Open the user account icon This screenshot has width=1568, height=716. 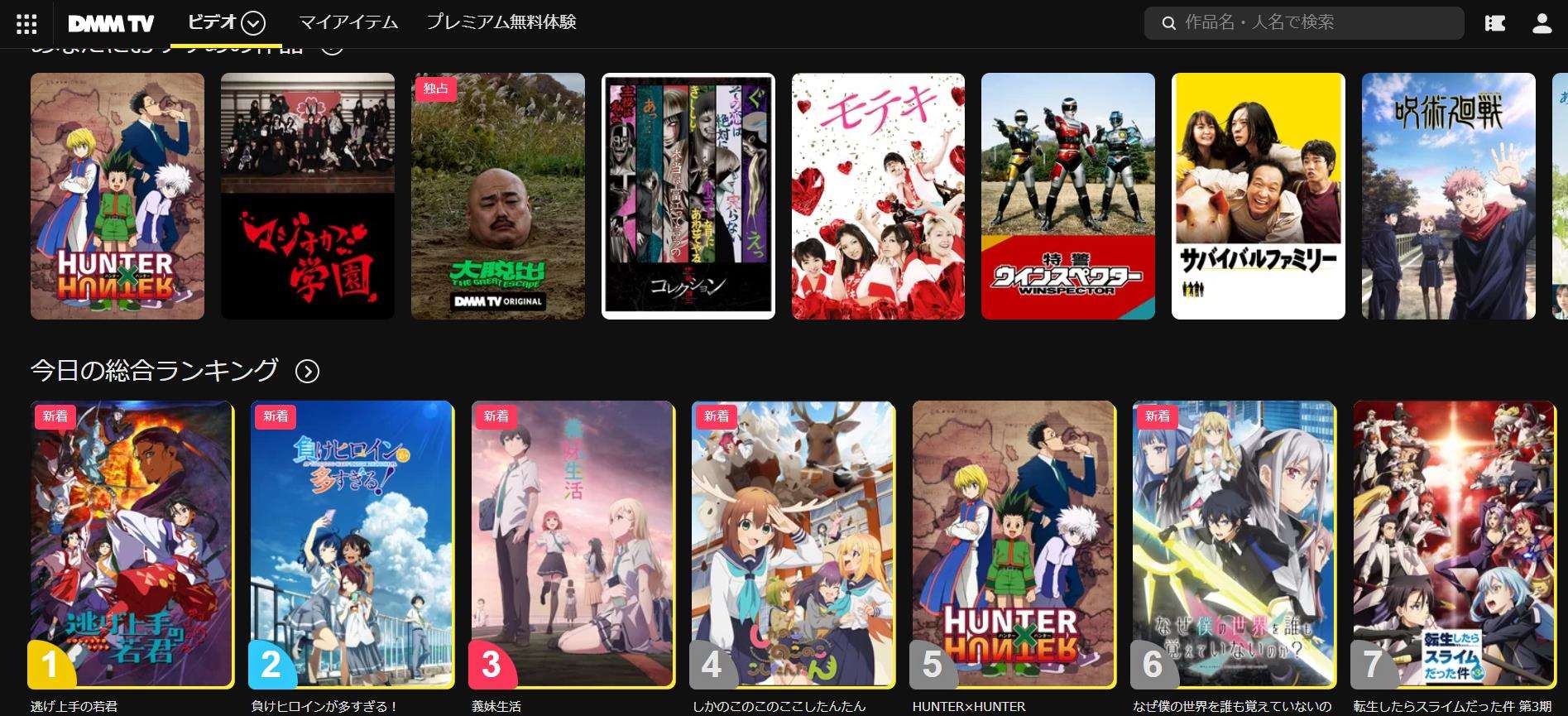1542,23
